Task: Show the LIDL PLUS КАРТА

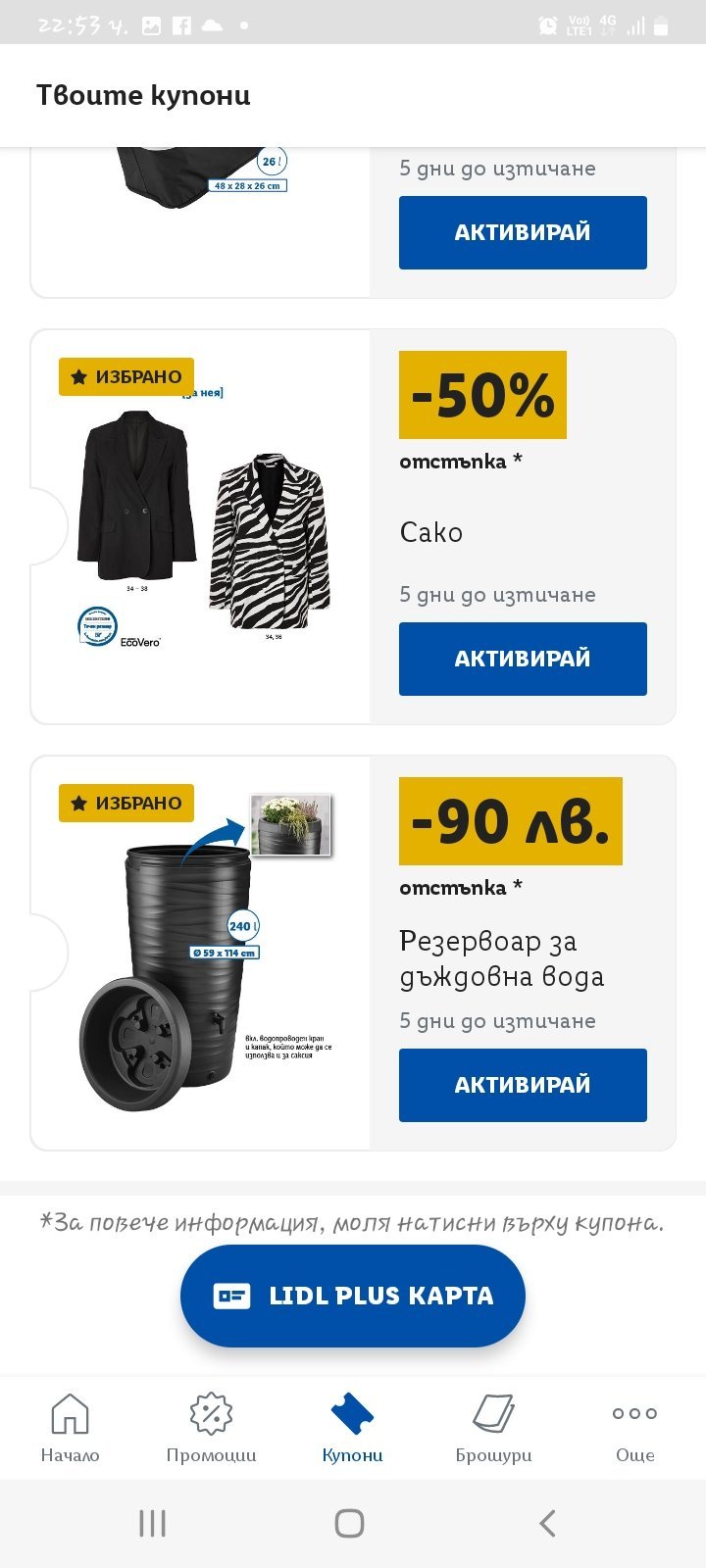Action: click(352, 1296)
